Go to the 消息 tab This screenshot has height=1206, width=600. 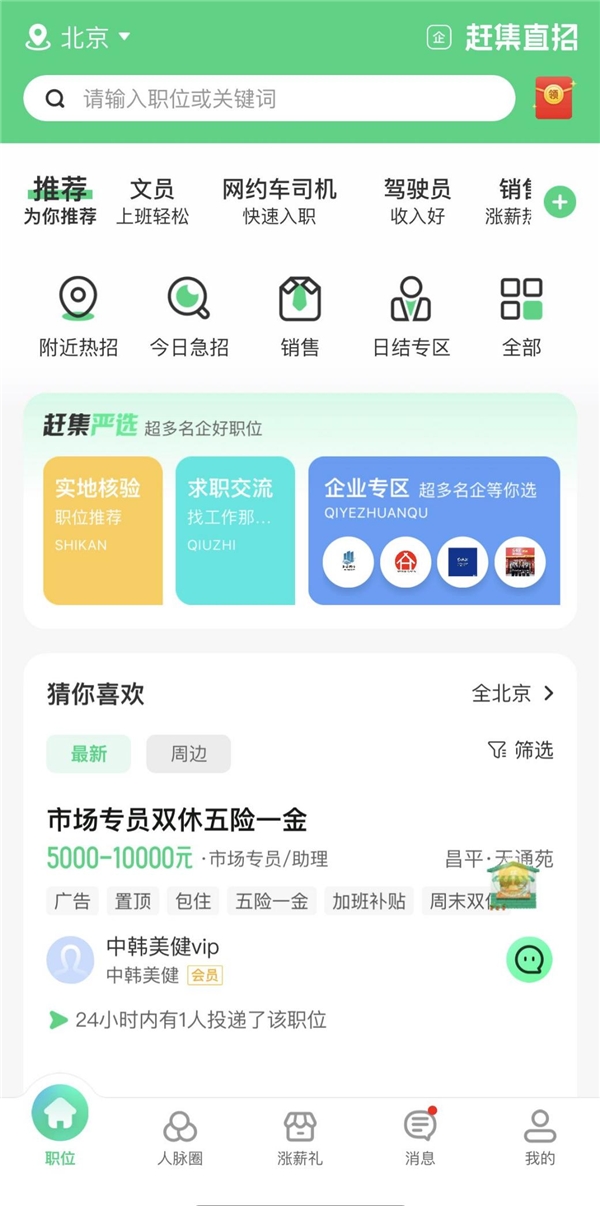(x=420, y=1137)
